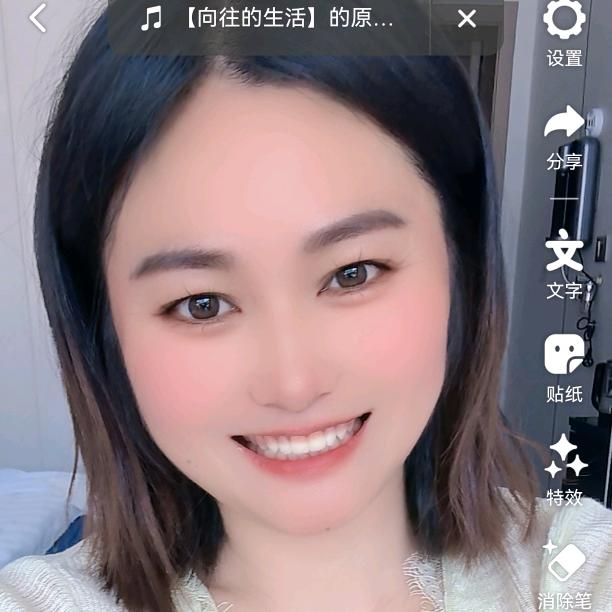Go back using the top-left arrow
This screenshot has width=612, height=612.
[x=38, y=18]
